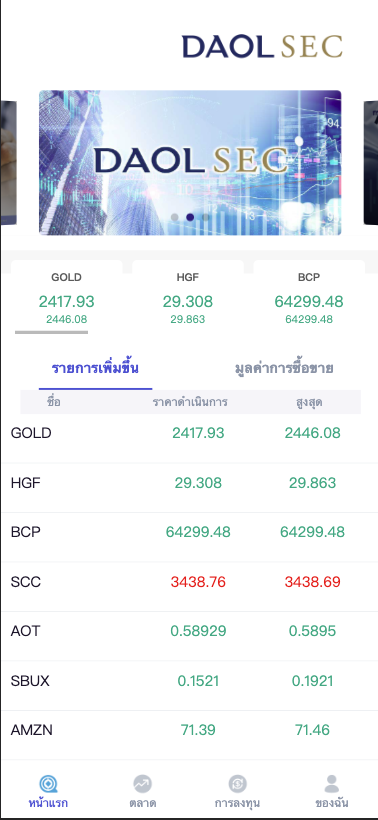Screen dimensions: 378x820
Task: Switch to the ตลาด tab
Action: coord(142,791)
